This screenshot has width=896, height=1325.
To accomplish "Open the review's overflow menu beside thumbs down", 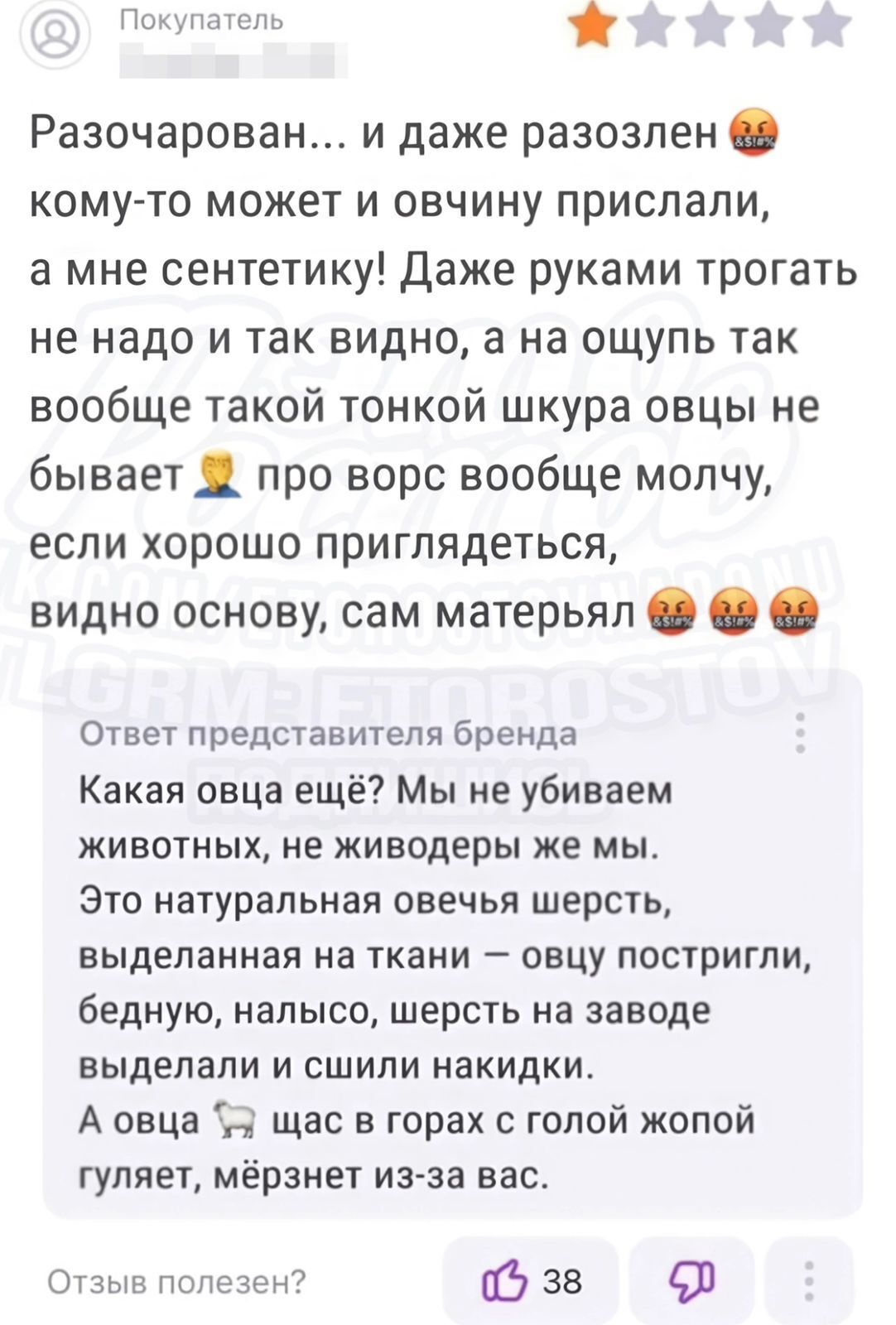I will [x=810, y=1280].
